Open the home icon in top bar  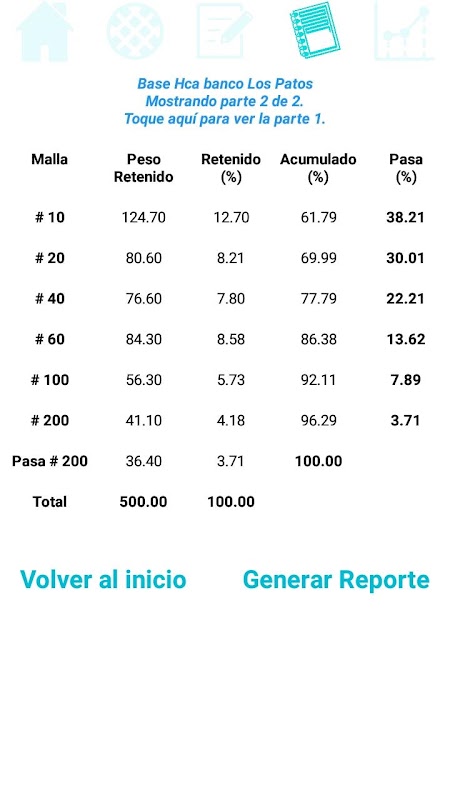[x=45, y=31]
